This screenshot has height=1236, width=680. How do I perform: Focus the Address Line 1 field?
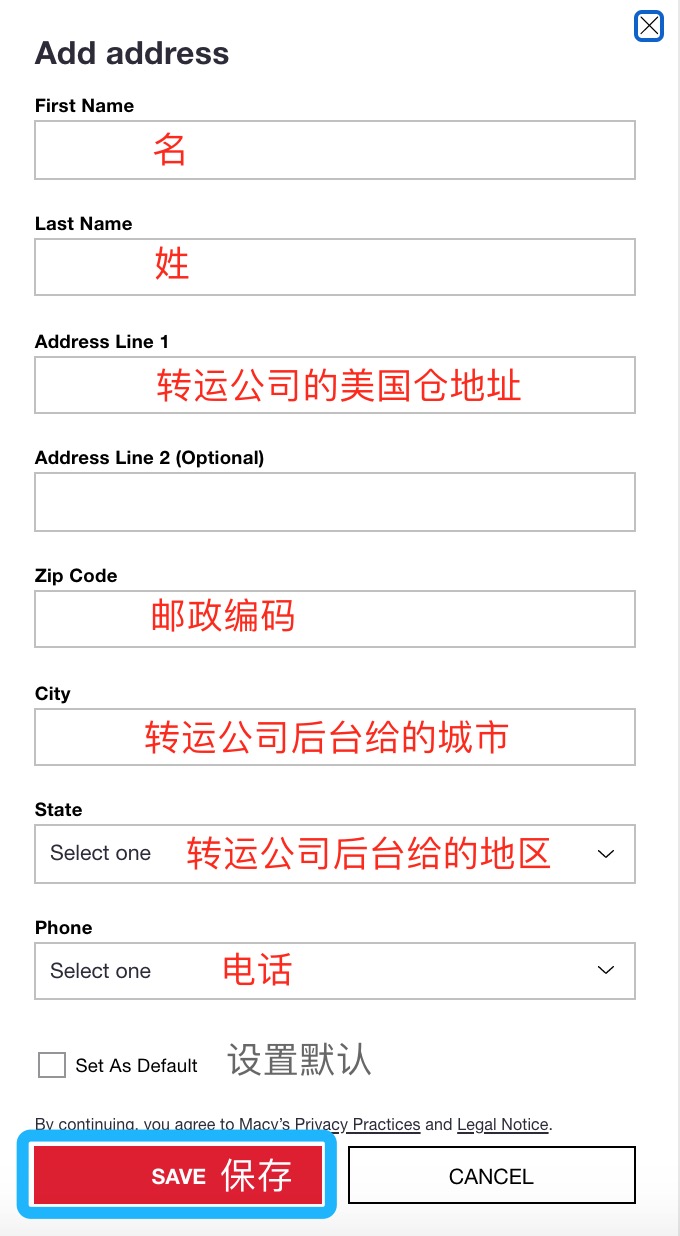coord(335,385)
